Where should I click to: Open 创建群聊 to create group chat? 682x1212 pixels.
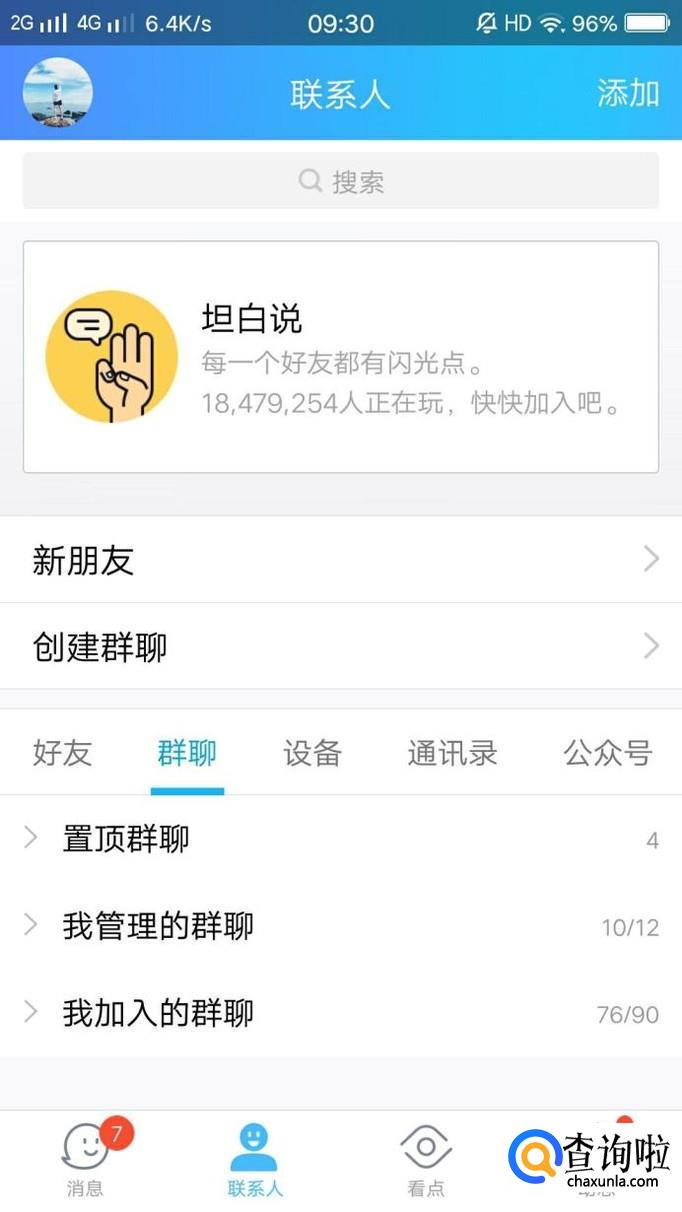[x=341, y=647]
